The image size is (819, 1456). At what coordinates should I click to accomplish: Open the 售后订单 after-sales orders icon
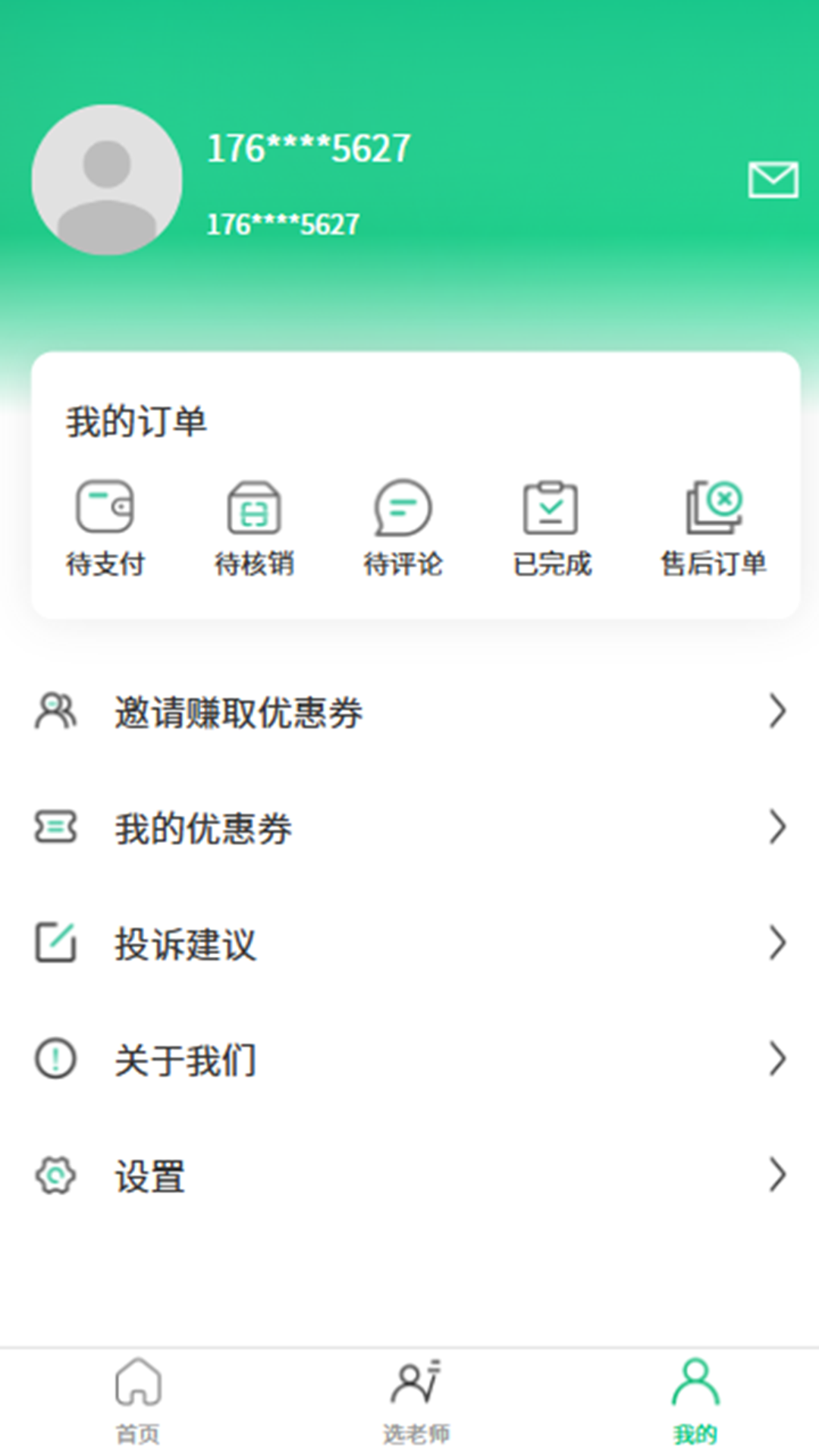click(713, 508)
